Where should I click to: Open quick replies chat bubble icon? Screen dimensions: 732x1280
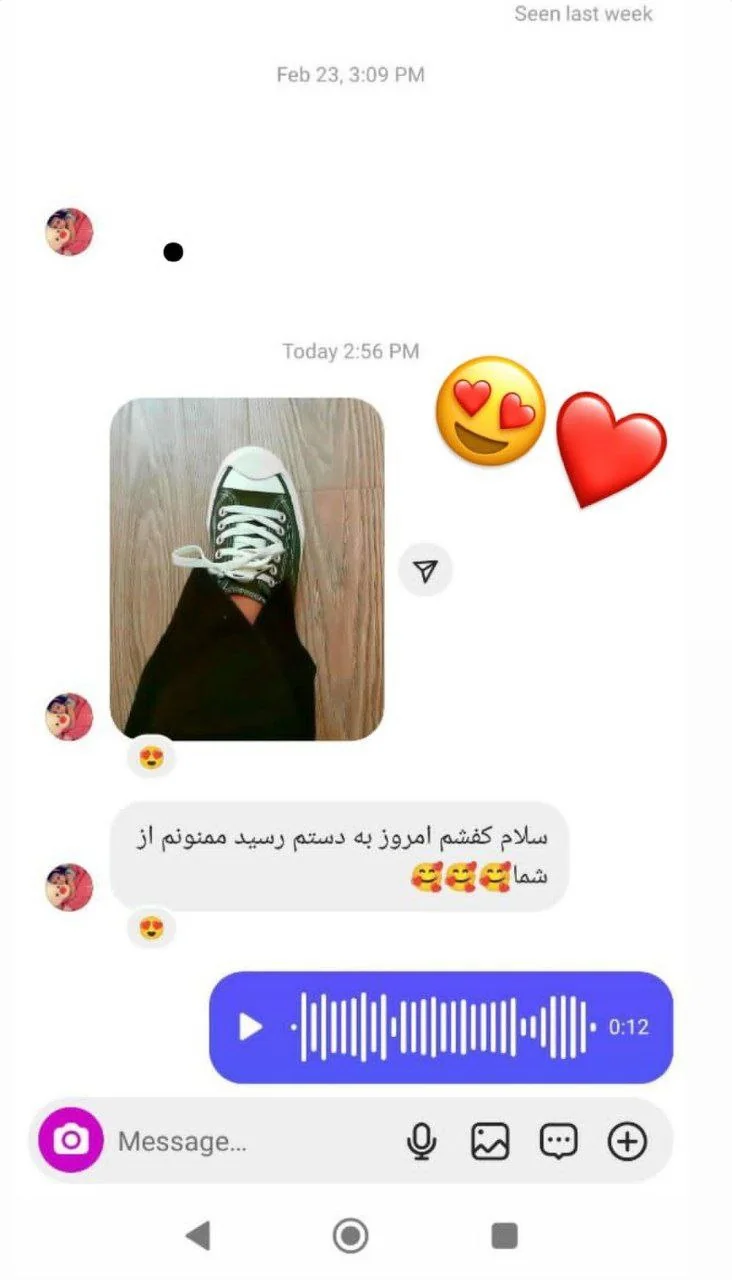[x=558, y=1141]
